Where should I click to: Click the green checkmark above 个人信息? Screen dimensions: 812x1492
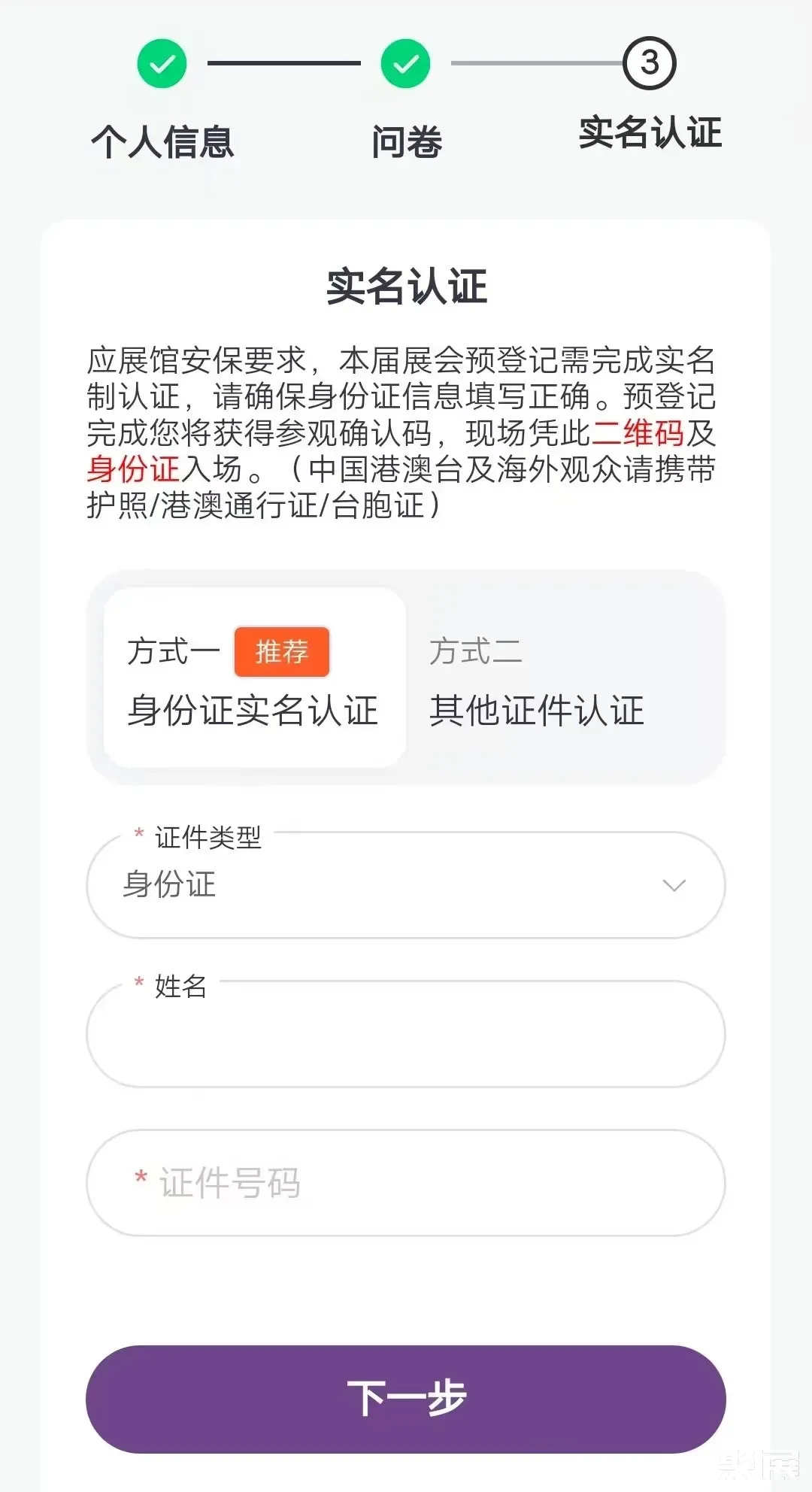click(x=162, y=63)
